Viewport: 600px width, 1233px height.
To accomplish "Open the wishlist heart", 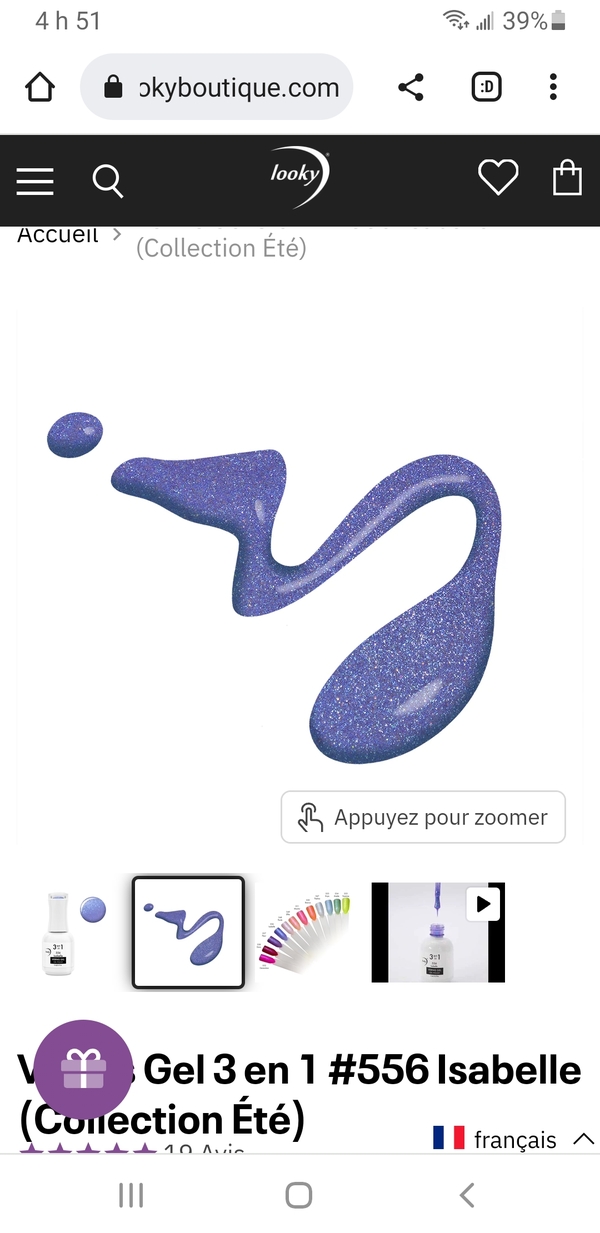I will 497,179.
